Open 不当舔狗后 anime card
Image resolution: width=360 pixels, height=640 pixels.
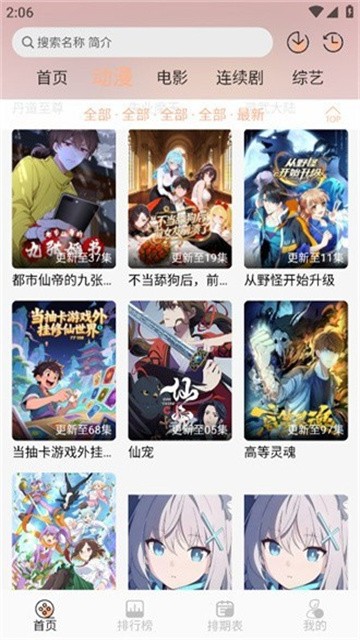180,208
